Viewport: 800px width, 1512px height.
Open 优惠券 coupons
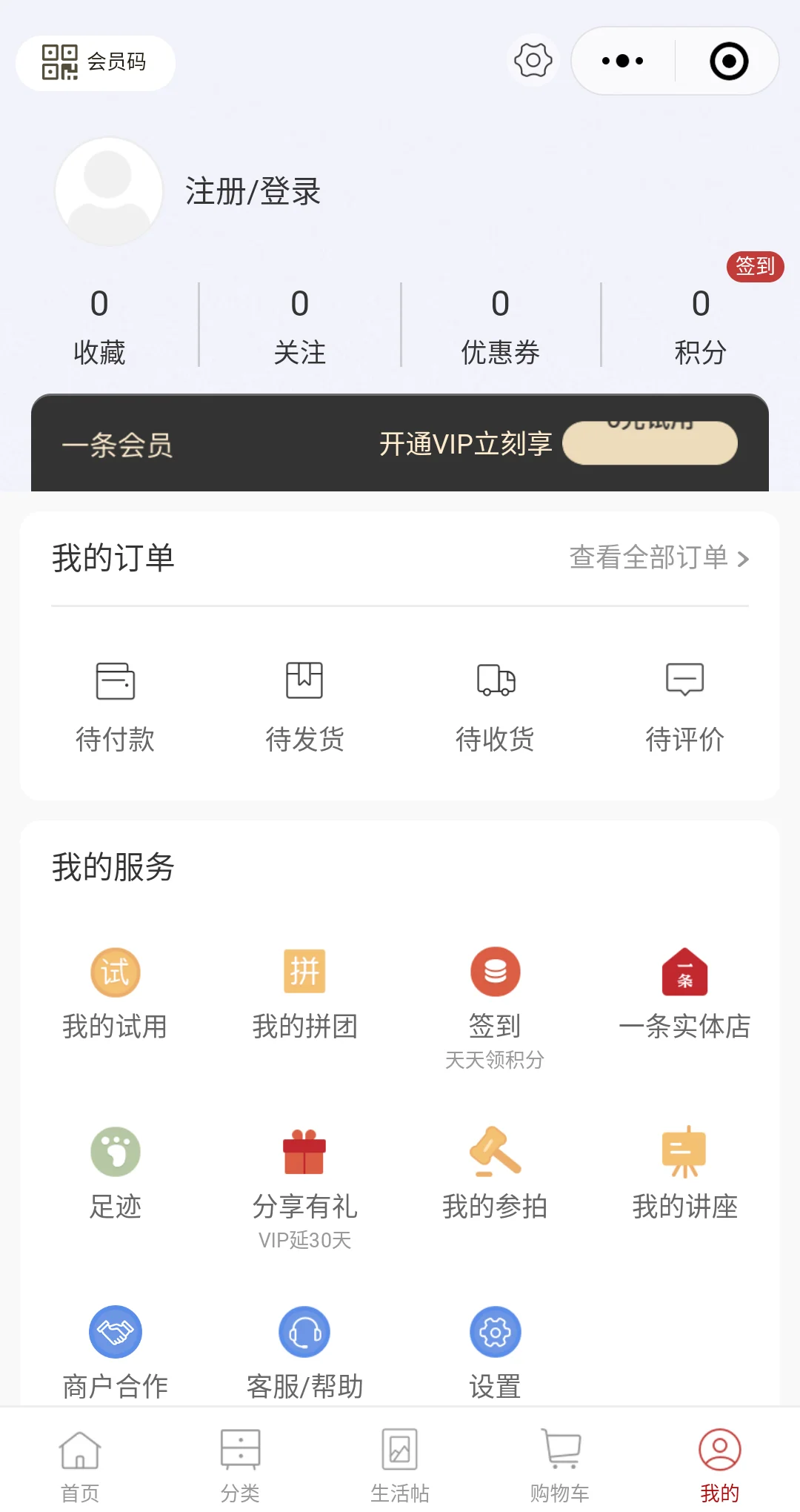click(500, 326)
